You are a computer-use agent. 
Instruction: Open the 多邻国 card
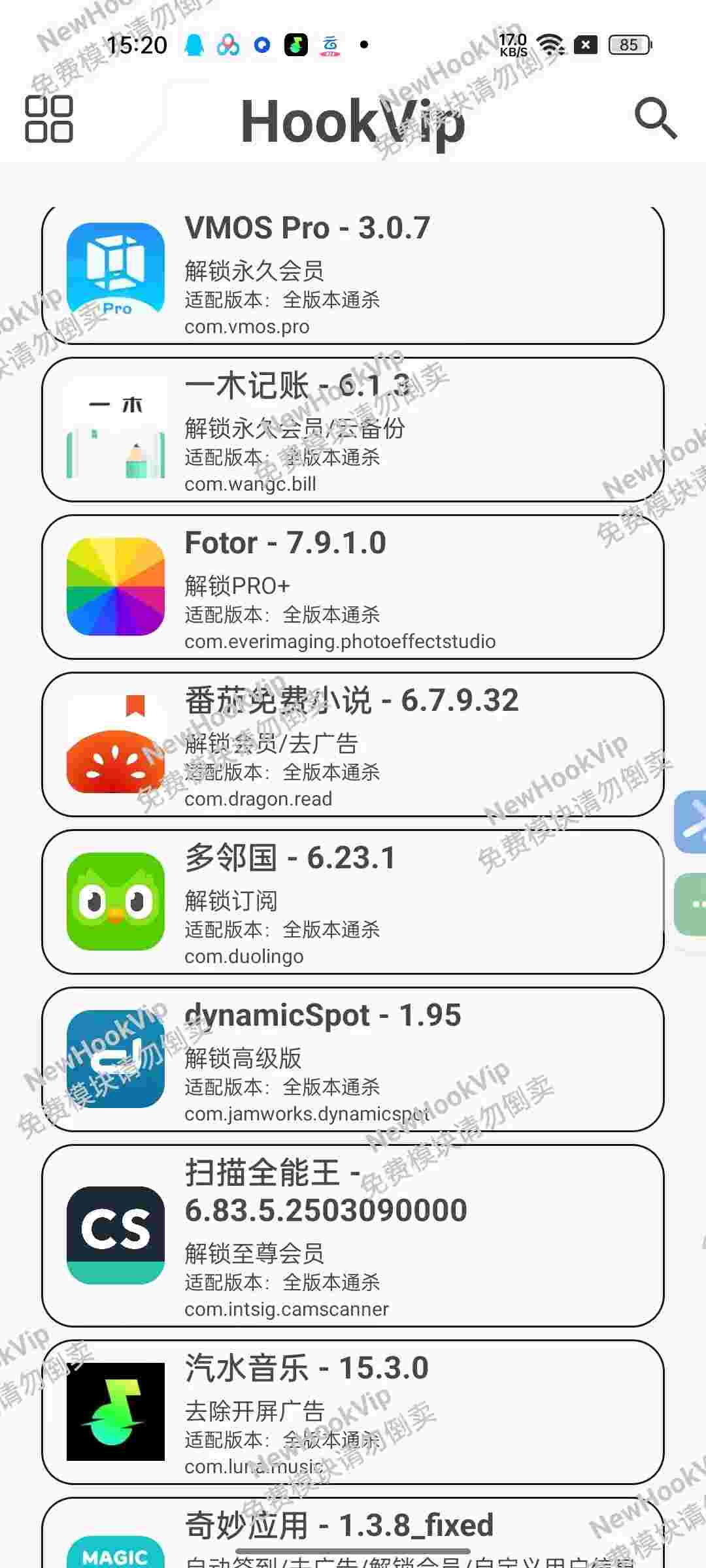(353, 902)
